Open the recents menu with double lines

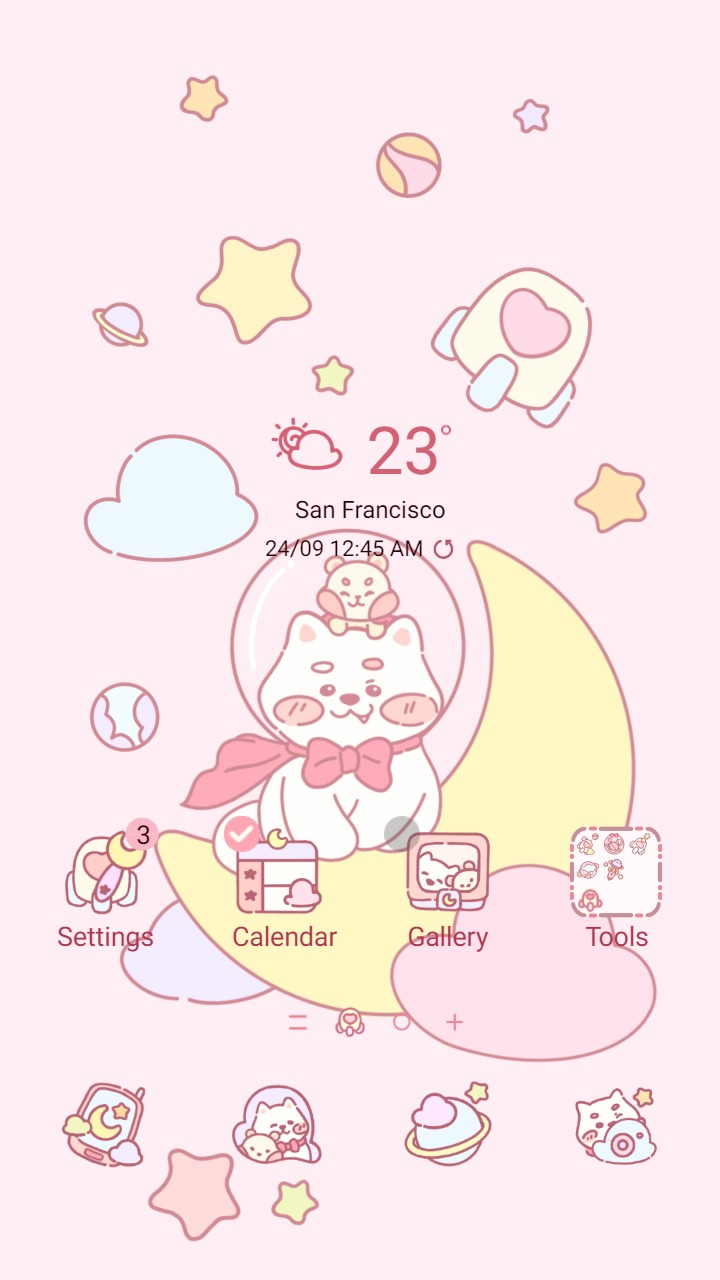[x=297, y=1022]
